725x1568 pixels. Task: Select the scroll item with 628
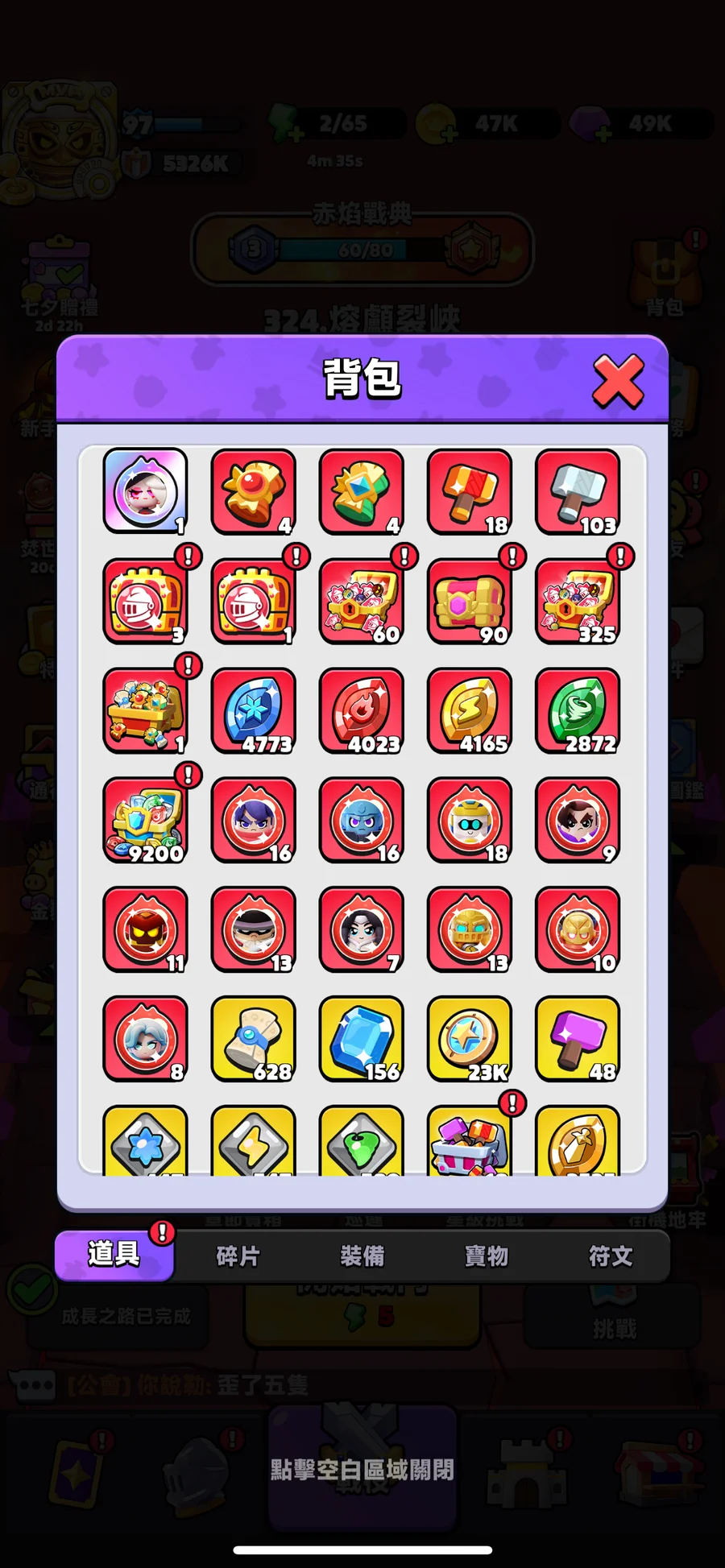254,1039
